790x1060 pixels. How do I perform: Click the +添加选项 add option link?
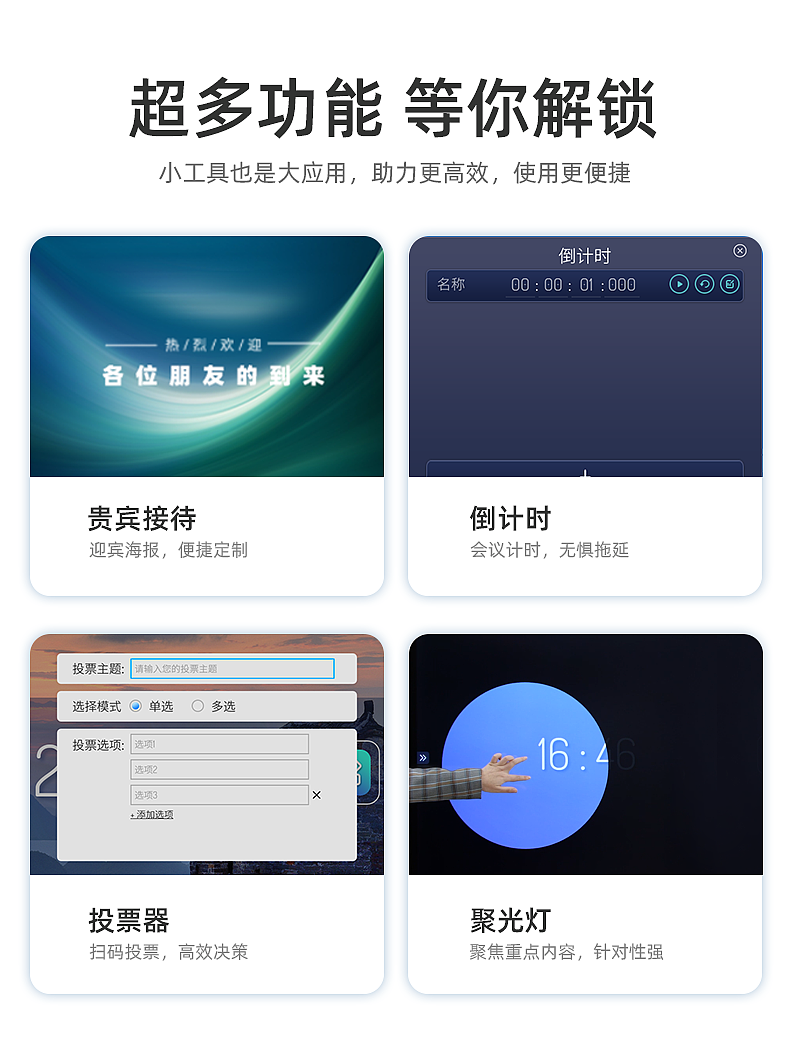pos(151,815)
